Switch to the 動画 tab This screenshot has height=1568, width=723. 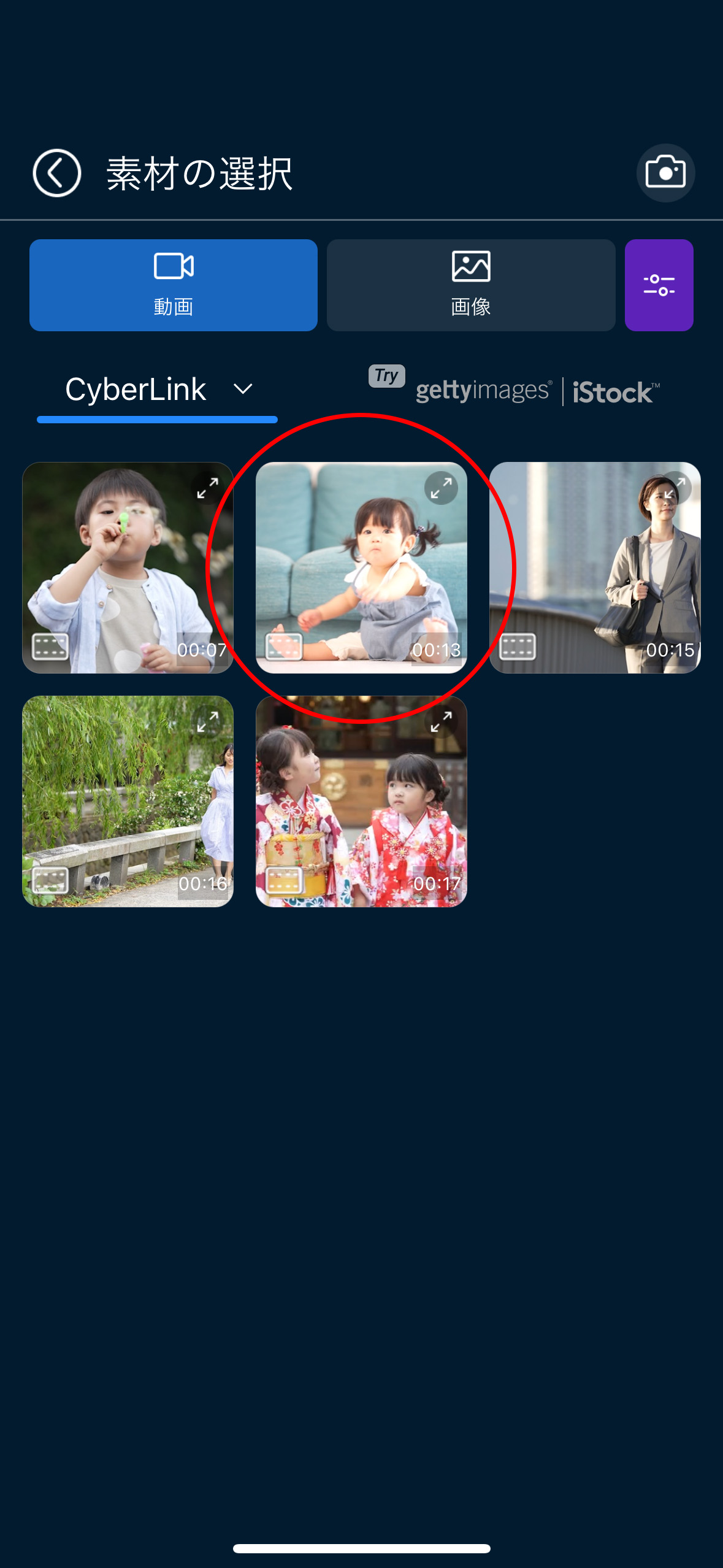[174, 285]
